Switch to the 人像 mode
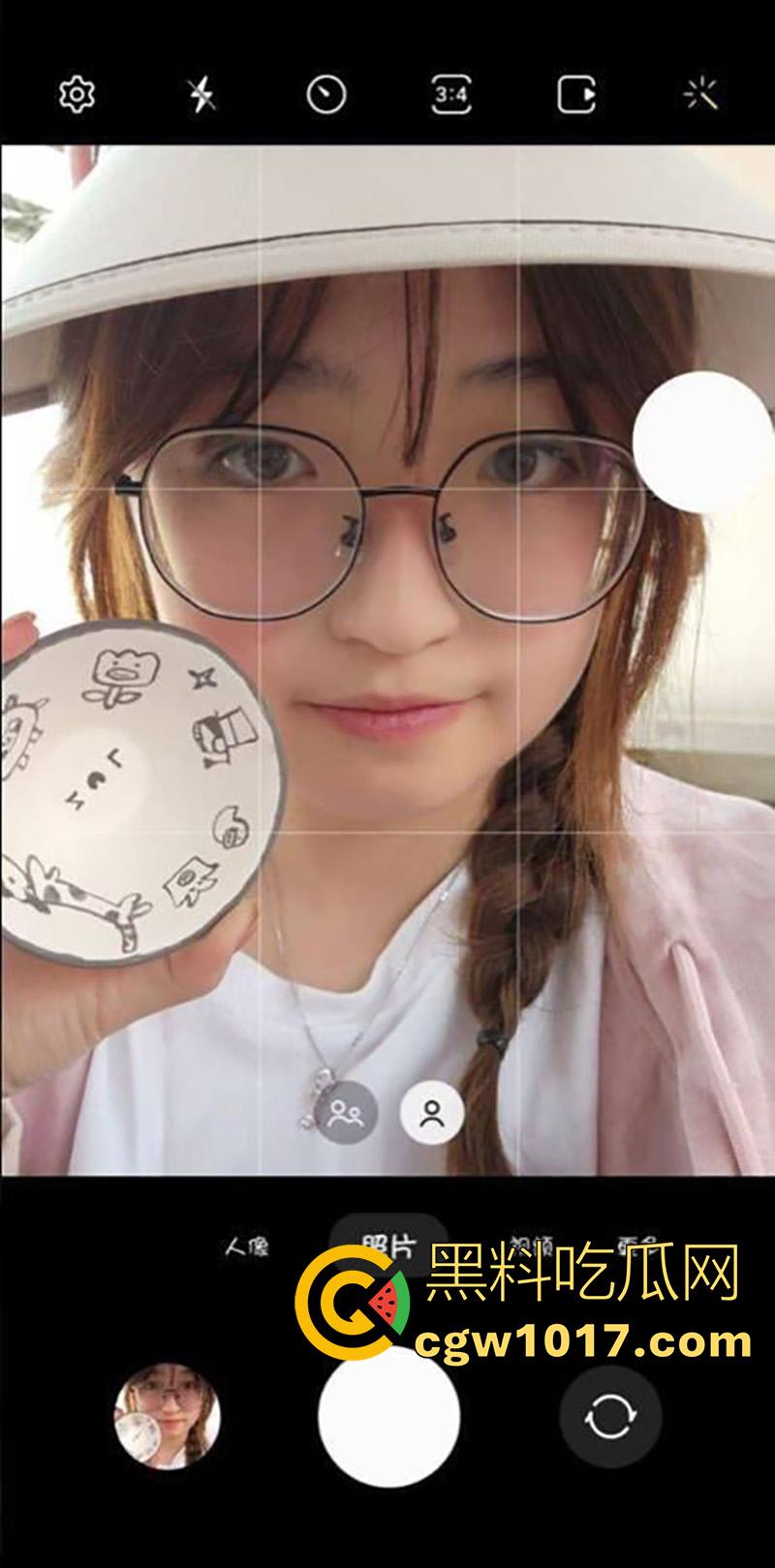The width and height of the screenshot is (775, 1568). pos(246,1246)
